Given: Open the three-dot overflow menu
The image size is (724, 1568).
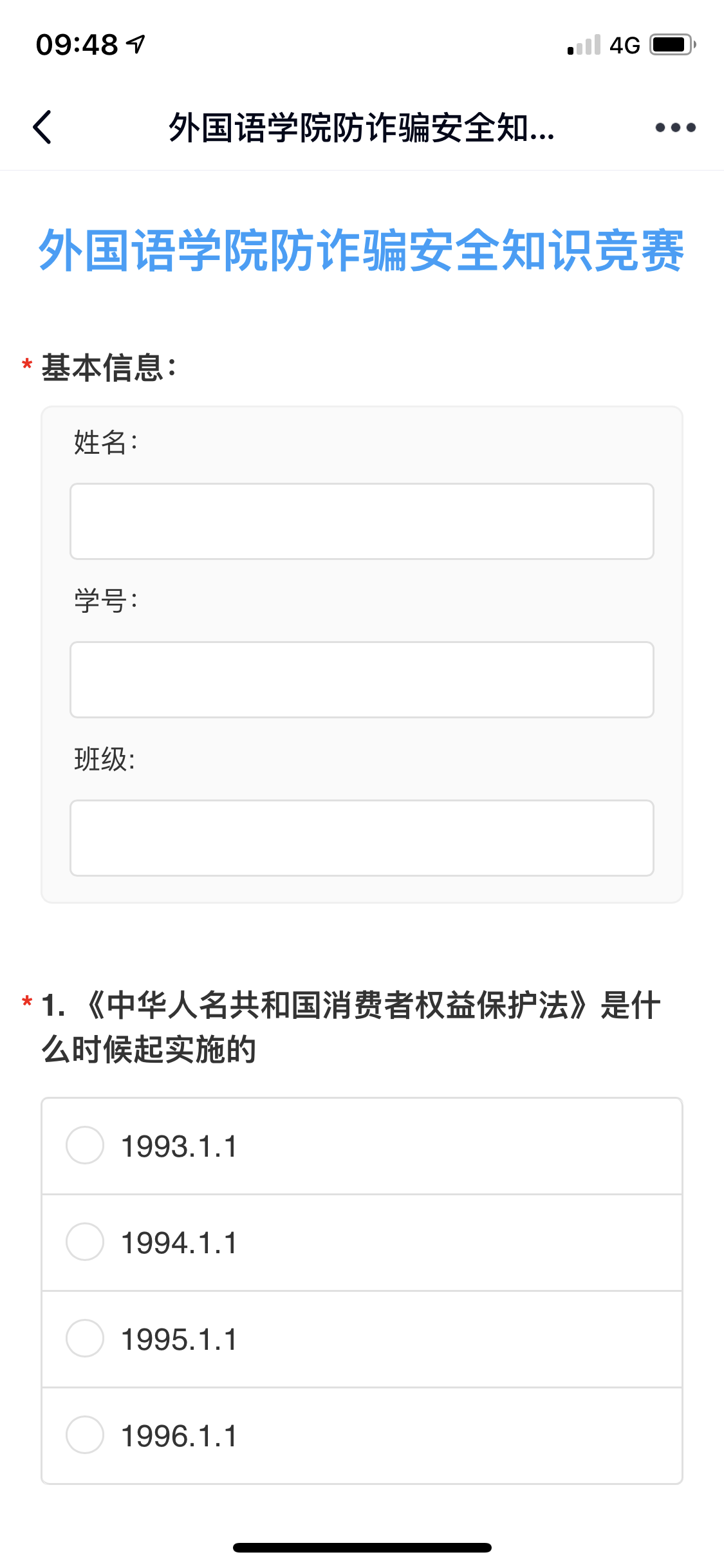Looking at the screenshot, I should click(x=675, y=127).
